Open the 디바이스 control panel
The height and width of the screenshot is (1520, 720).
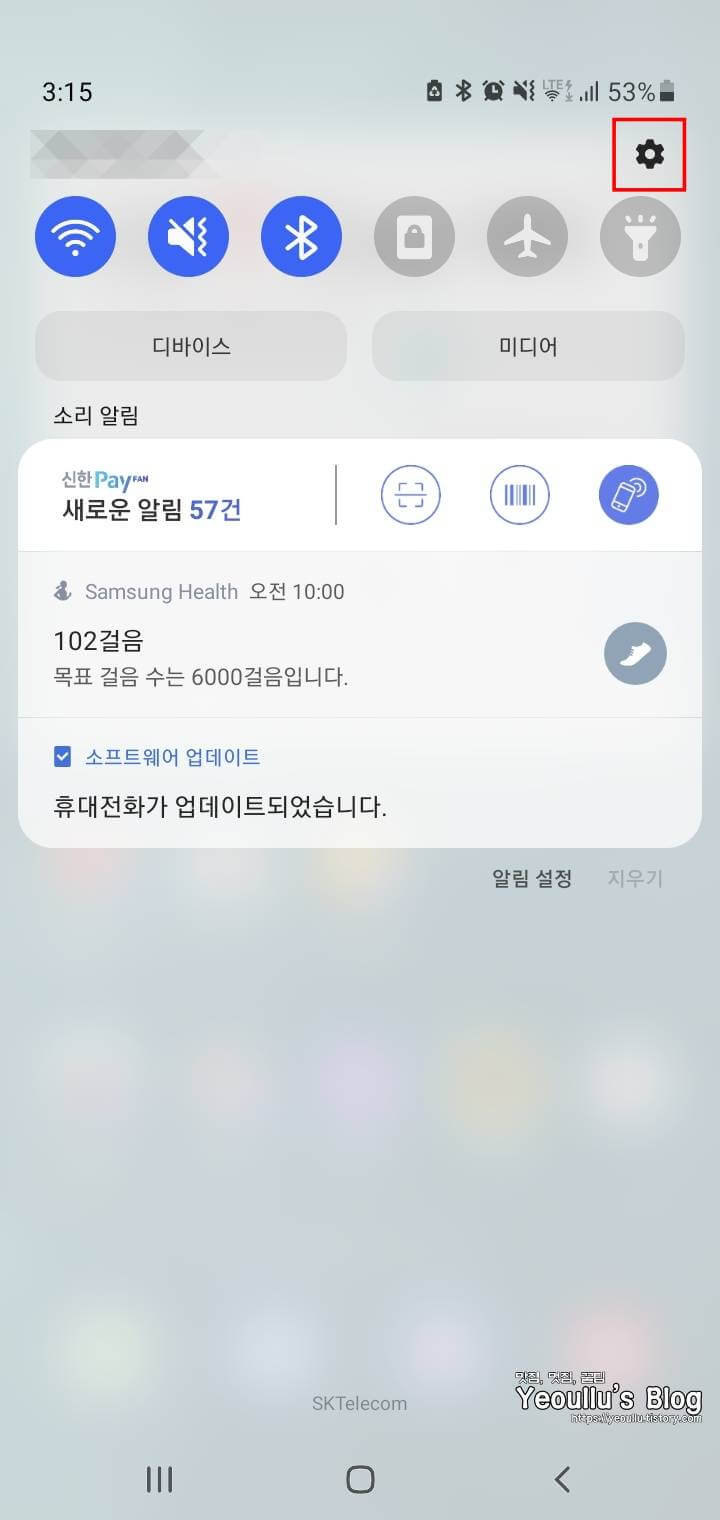tap(190, 346)
